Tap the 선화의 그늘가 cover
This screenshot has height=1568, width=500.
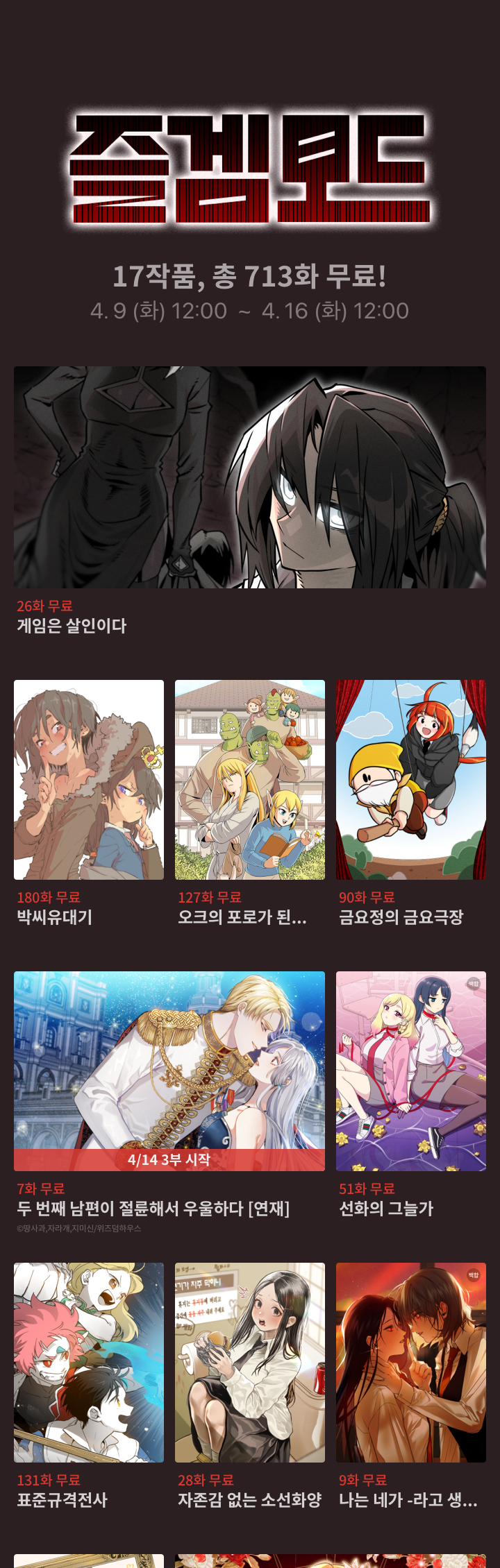(411, 1071)
